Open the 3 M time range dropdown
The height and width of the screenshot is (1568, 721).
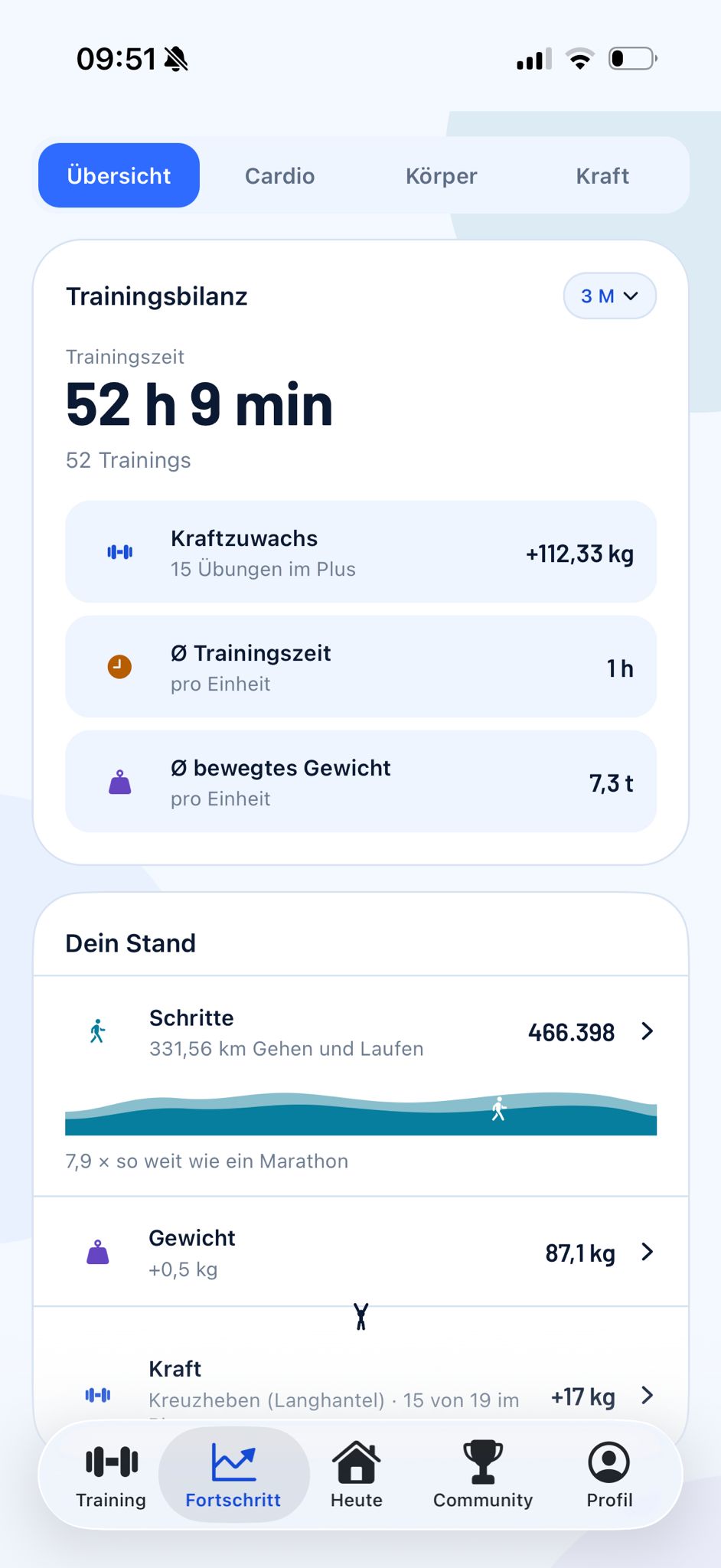(609, 296)
